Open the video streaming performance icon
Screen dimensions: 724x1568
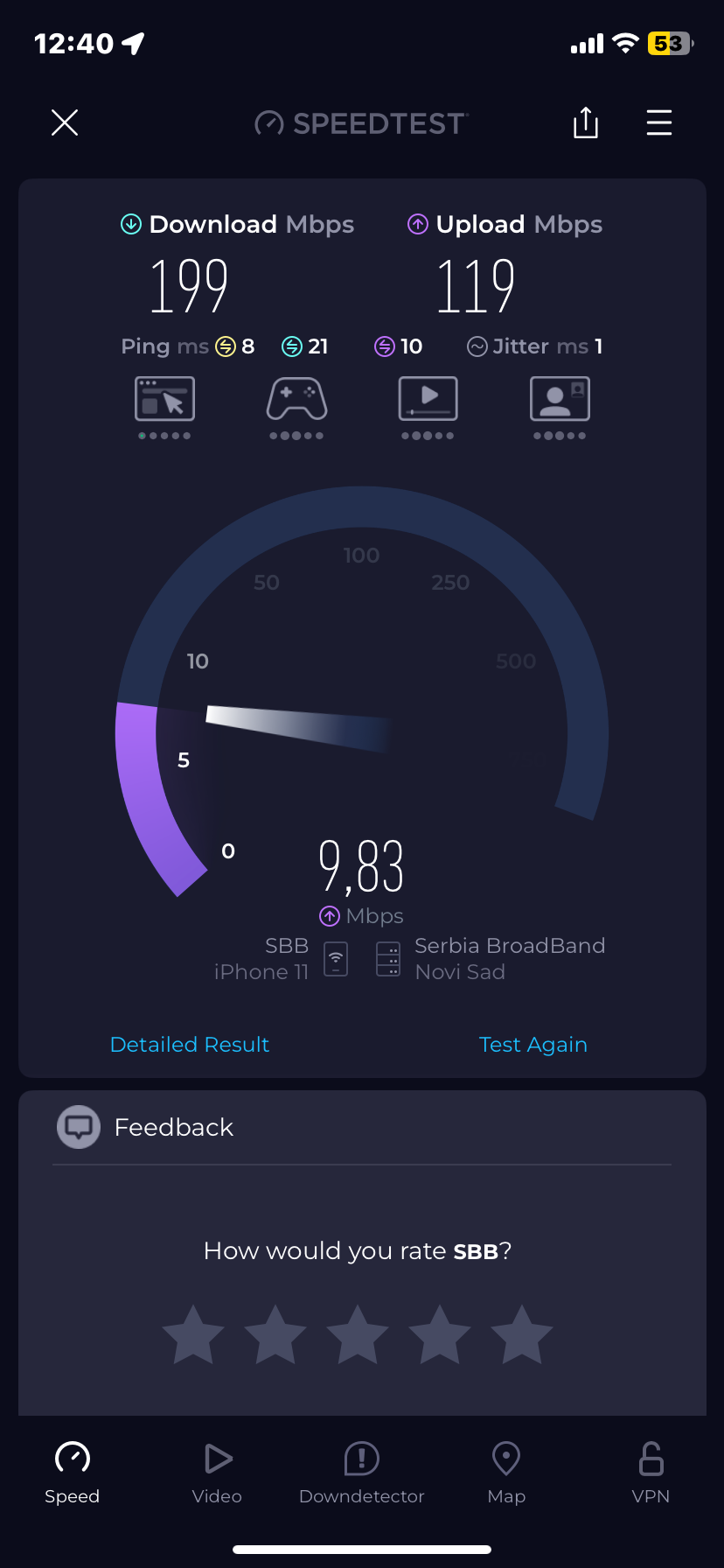[x=428, y=400]
